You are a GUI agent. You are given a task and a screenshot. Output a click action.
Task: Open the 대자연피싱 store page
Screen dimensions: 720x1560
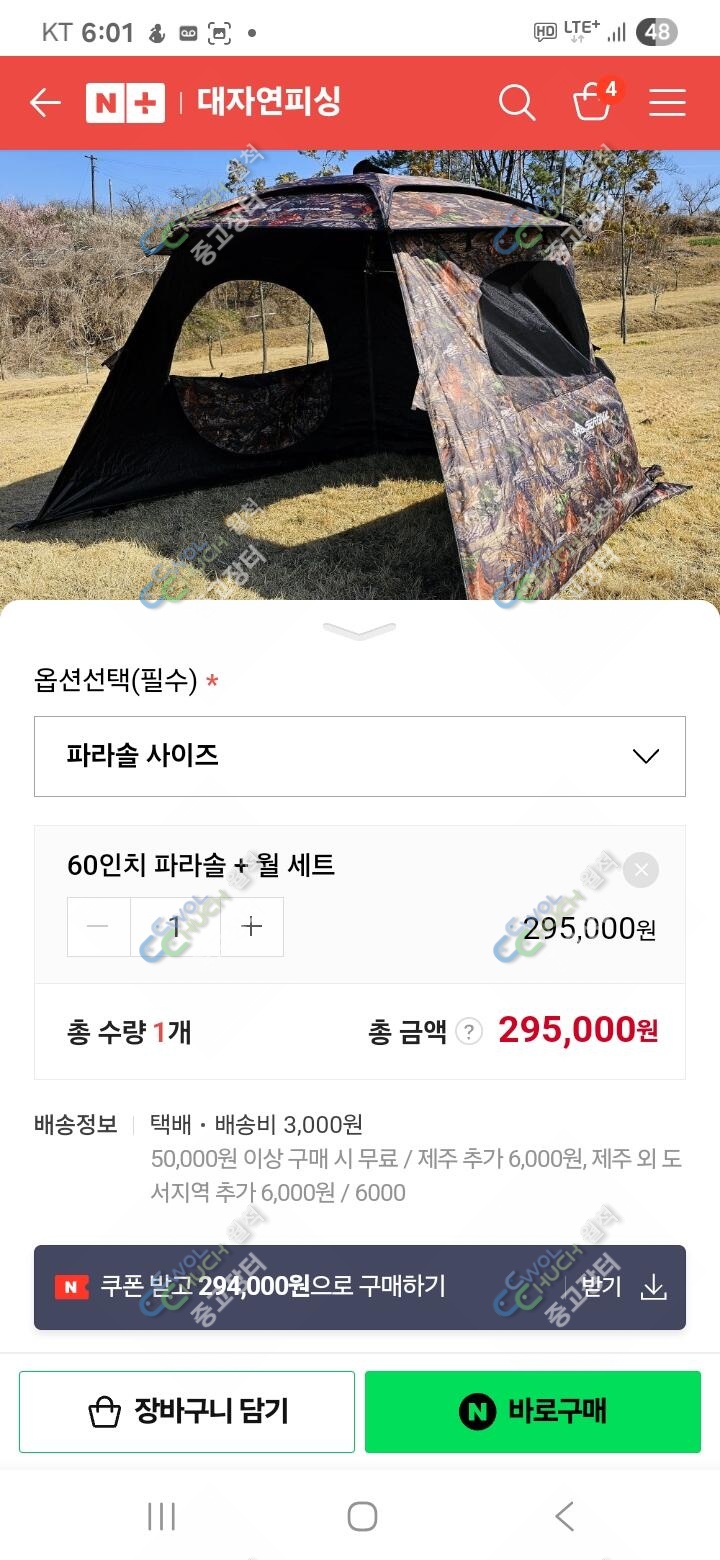[269, 101]
